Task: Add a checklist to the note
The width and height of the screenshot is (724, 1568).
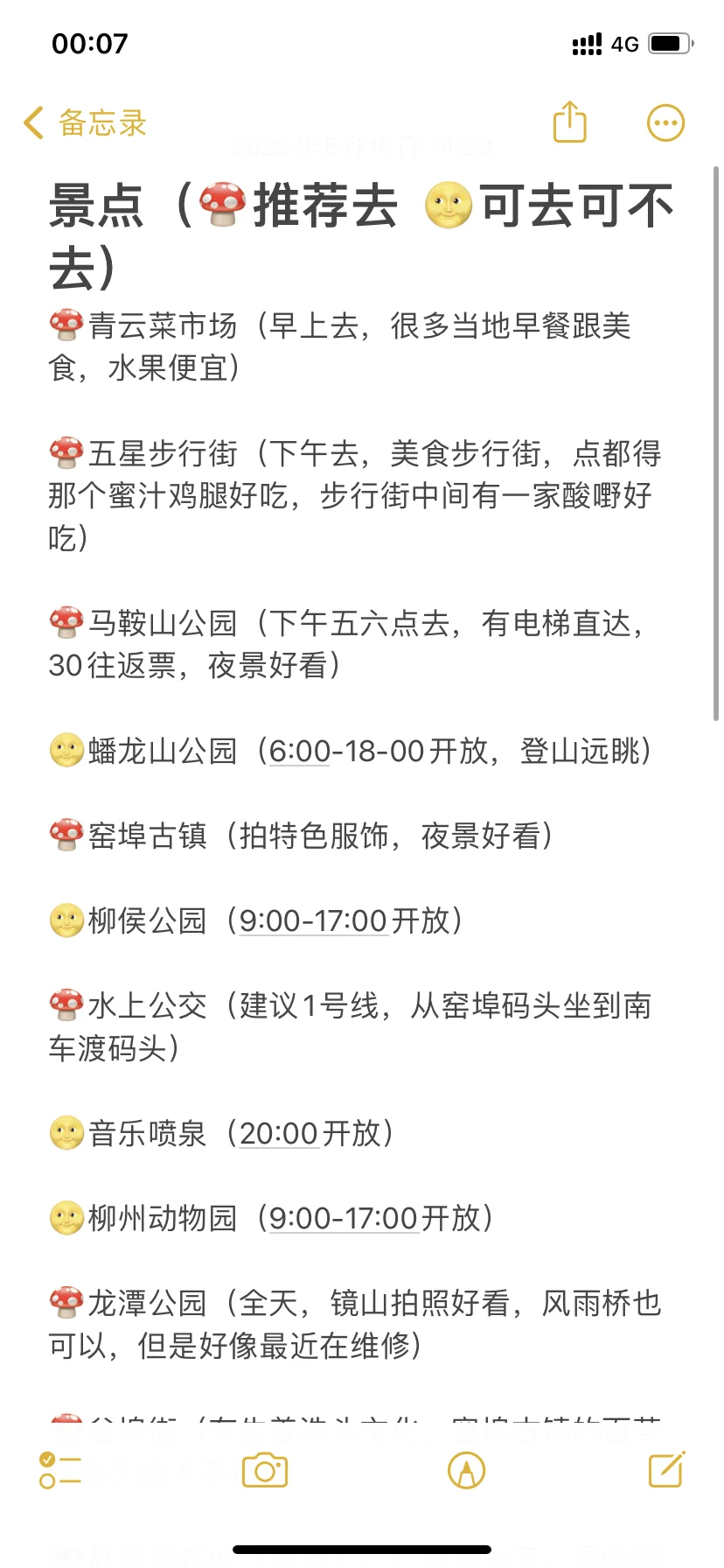Action: click(x=60, y=1470)
